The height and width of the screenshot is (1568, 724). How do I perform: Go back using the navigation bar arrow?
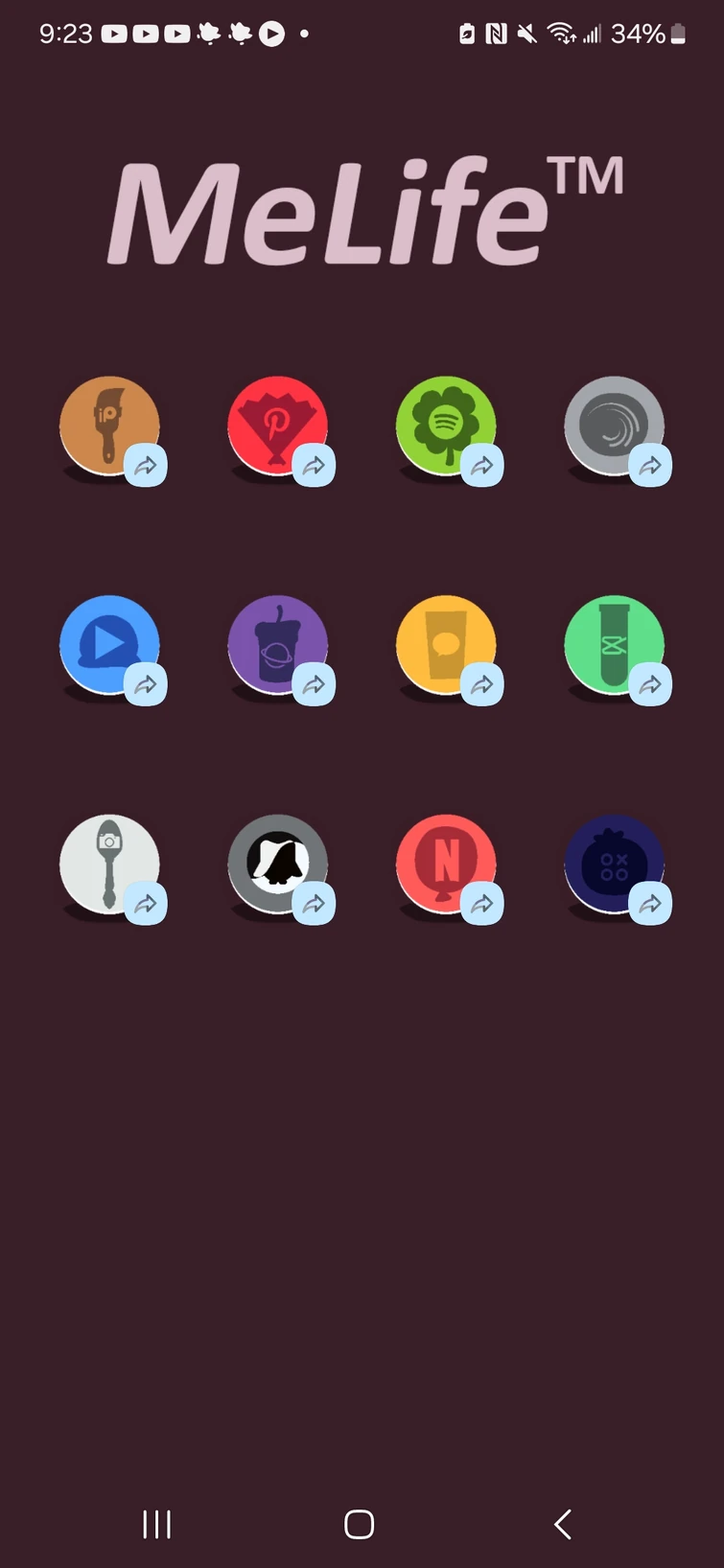(x=563, y=1524)
